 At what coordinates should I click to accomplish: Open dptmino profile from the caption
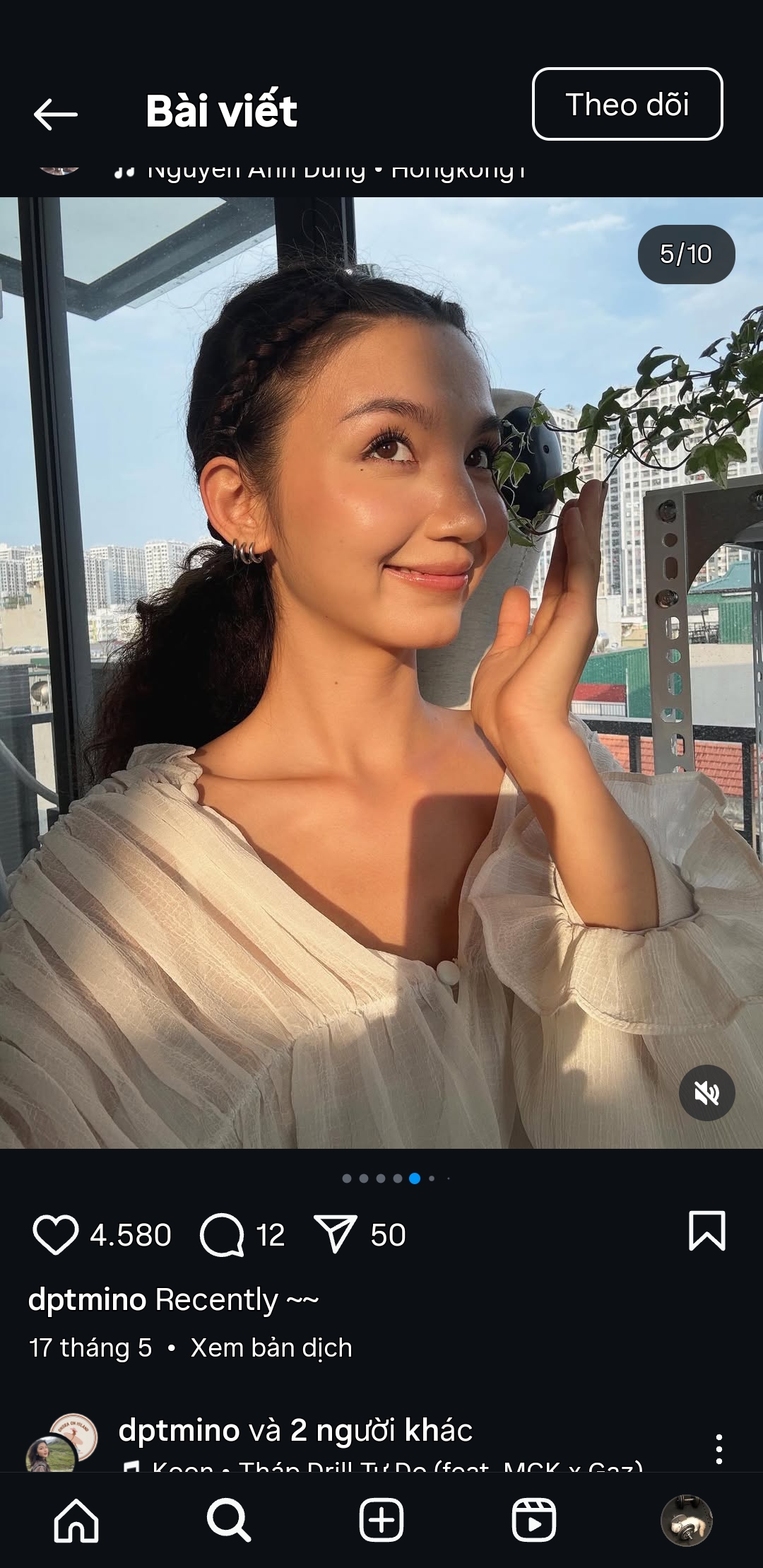tap(87, 1299)
